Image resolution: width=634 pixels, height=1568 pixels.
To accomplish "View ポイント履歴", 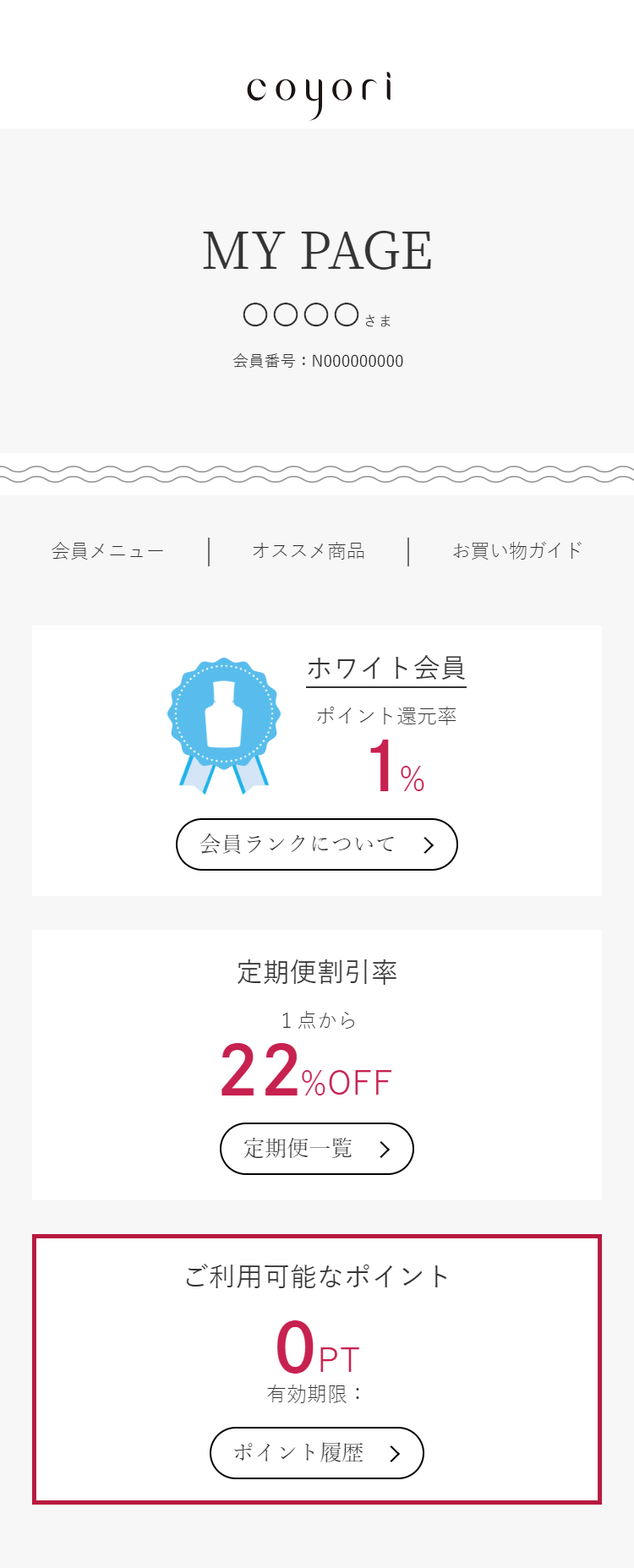I will tap(317, 1453).
